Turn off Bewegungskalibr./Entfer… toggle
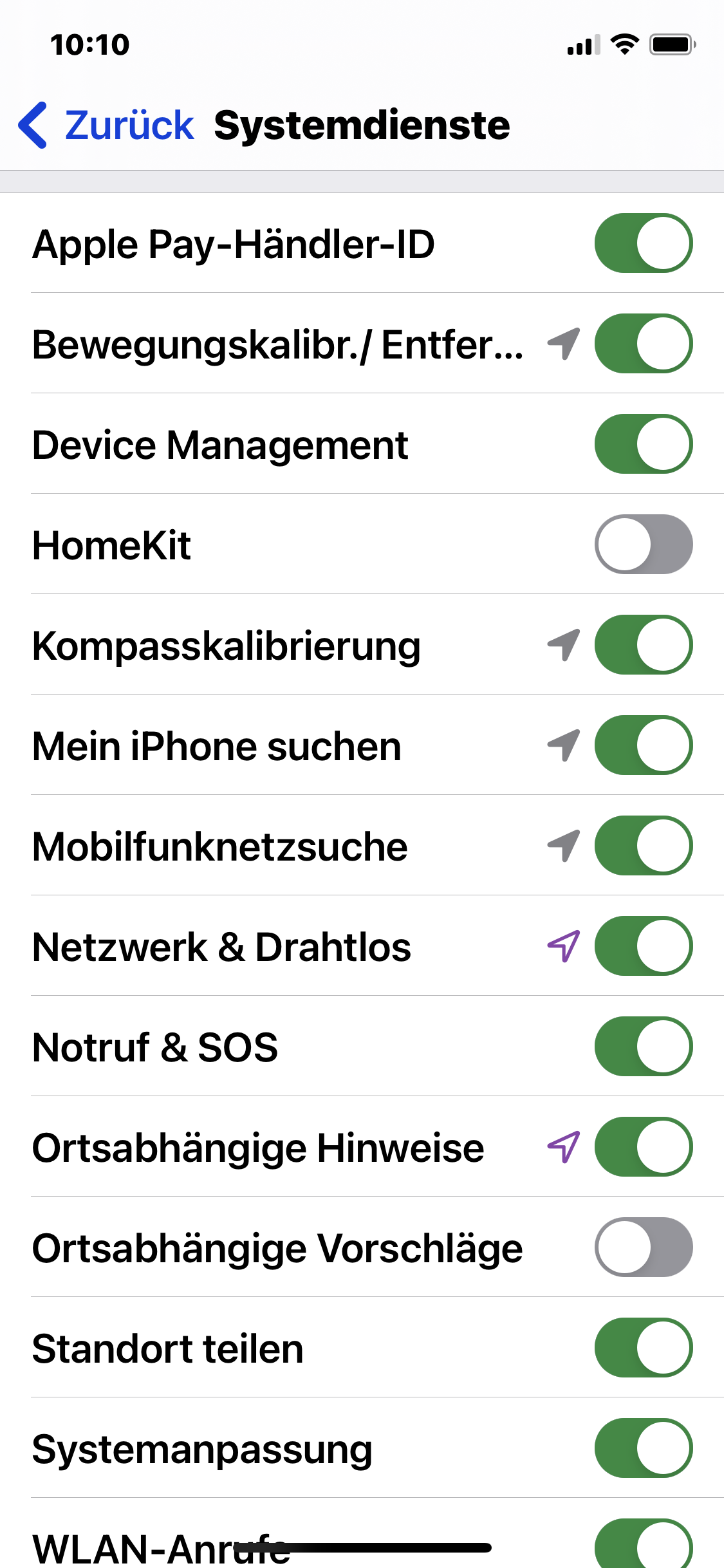This screenshot has height=1568, width=724. tap(643, 344)
